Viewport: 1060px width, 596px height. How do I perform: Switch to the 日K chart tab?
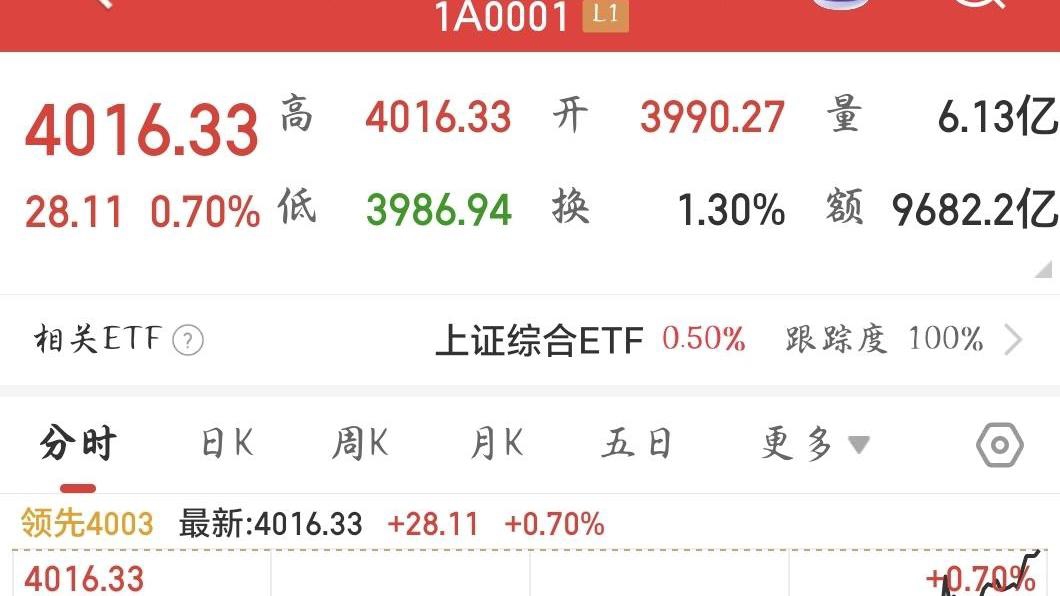coord(228,443)
